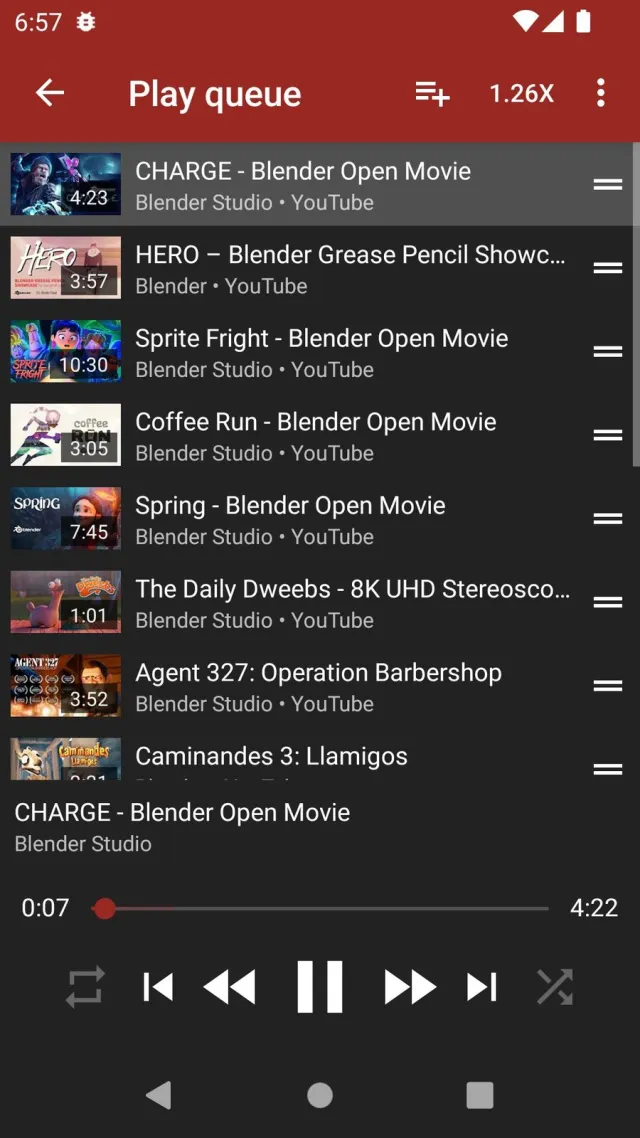
Task: Toggle shuffle mode
Action: point(555,987)
